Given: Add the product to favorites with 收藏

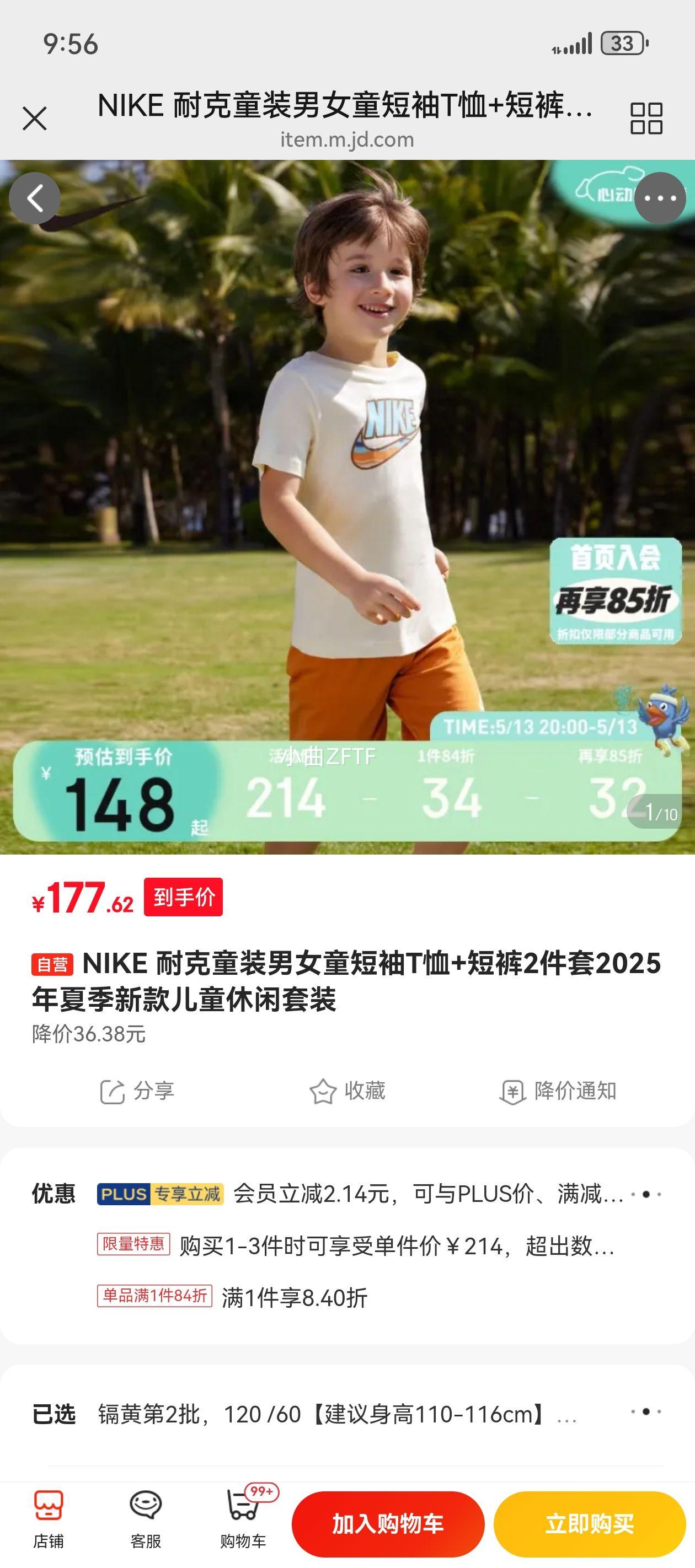Looking at the screenshot, I should 347,1092.
